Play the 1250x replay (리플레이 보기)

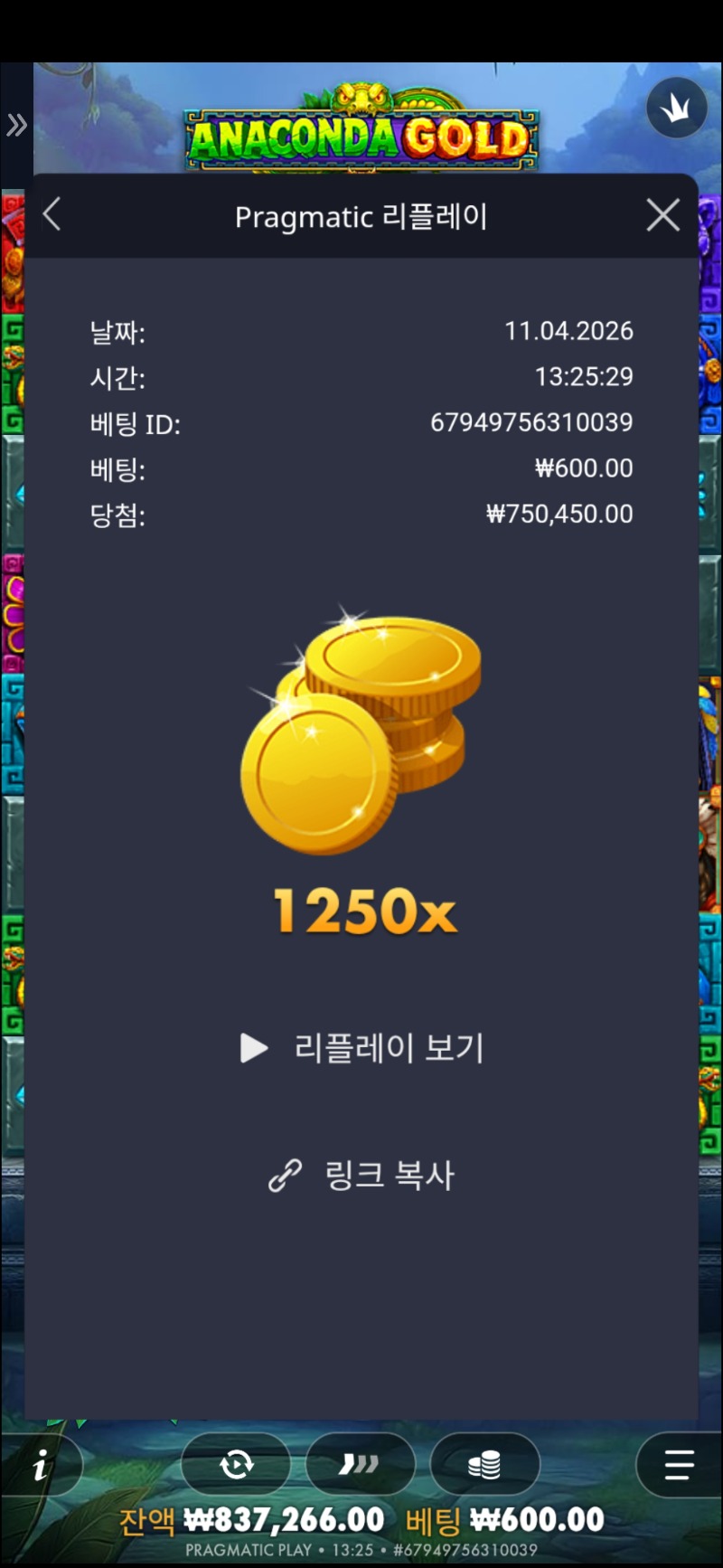pyautogui.click(x=363, y=1048)
